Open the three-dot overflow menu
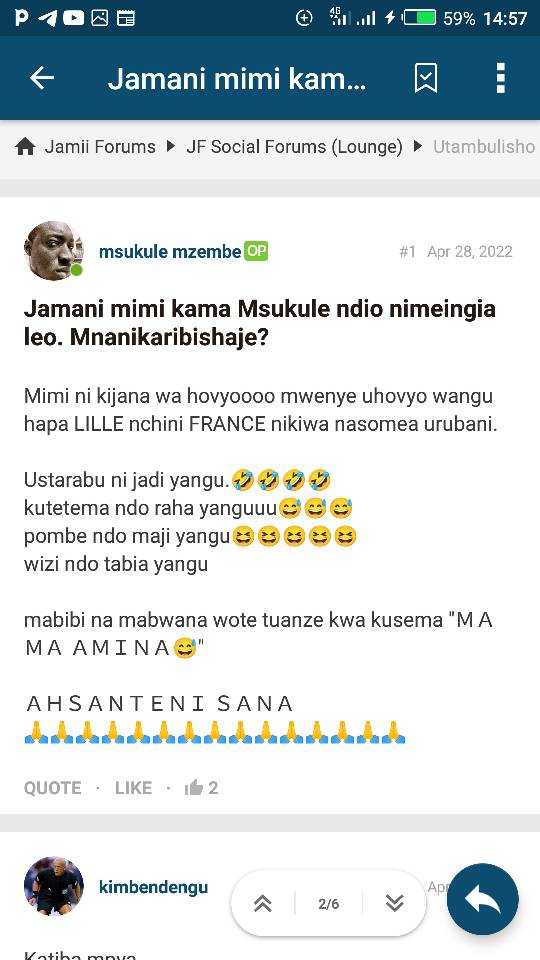The image size is (540, 960). click(501, 78)
